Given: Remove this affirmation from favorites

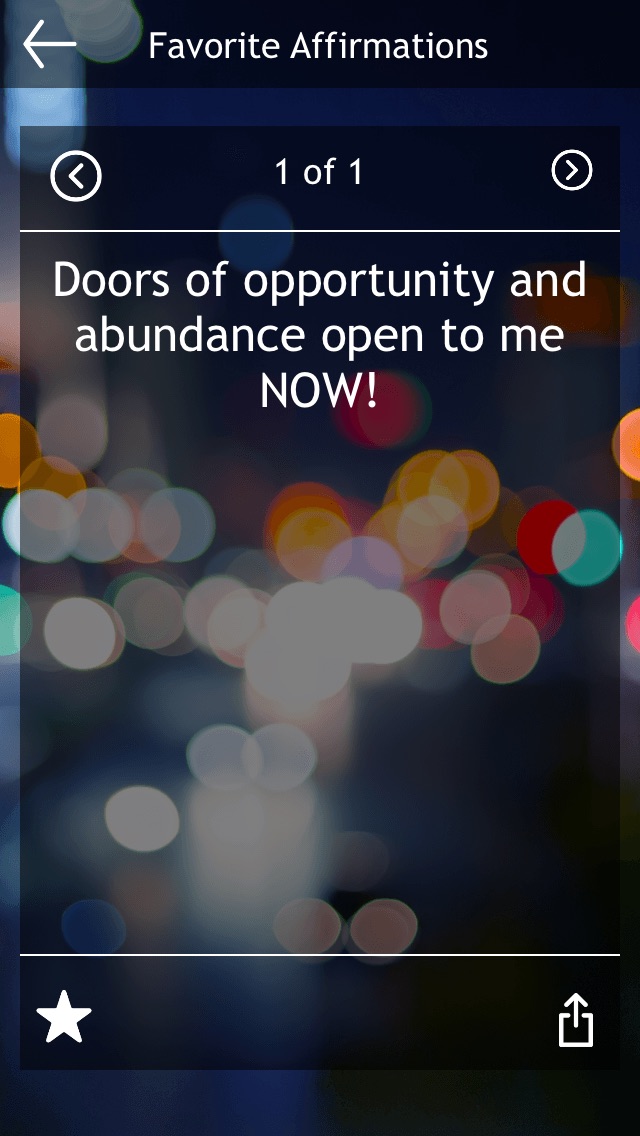Looking at the screenshot, I should (x=64, y=1018).
